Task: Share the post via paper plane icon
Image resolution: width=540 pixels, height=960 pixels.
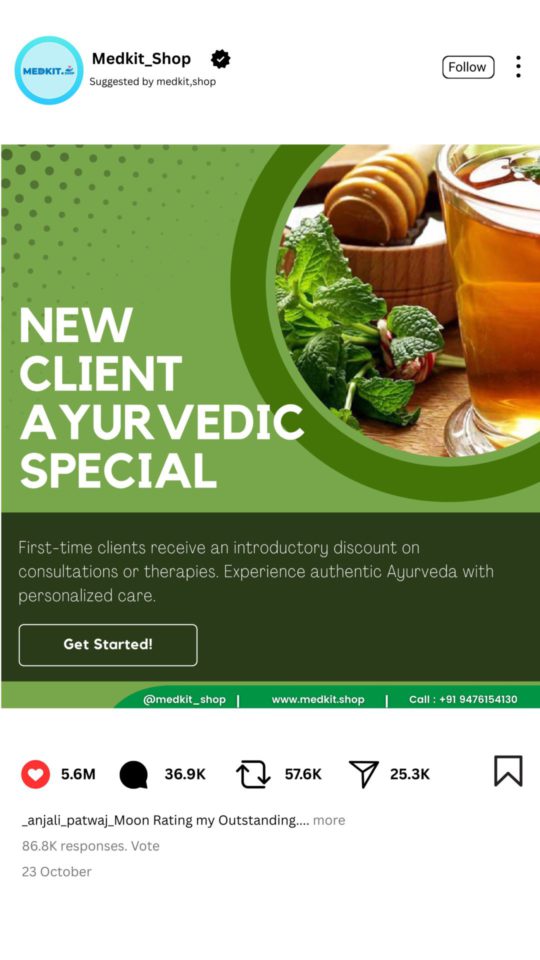Action: pos(364,774)
